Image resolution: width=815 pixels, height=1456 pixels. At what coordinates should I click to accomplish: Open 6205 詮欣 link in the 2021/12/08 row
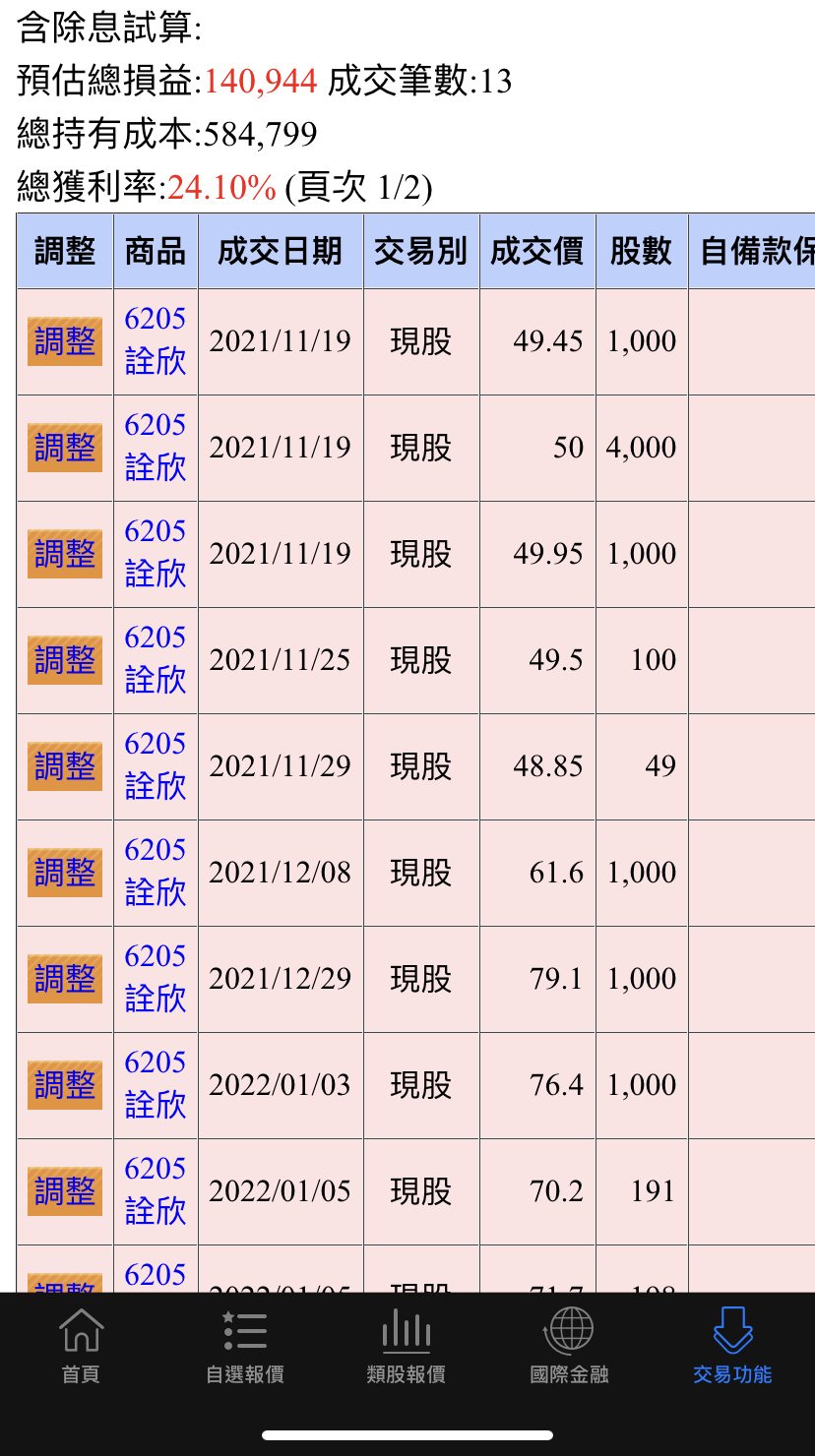pyautogui.click(x=156, y=872)
